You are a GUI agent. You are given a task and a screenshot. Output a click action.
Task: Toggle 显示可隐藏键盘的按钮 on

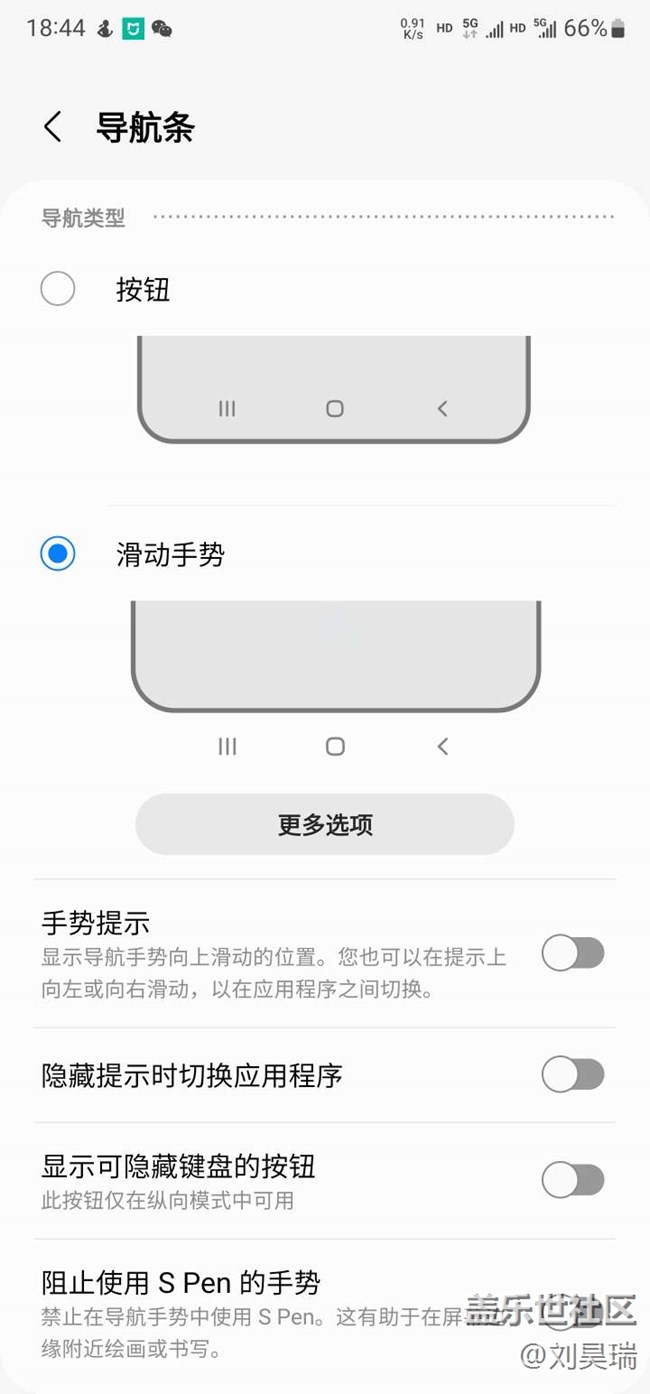(573, 1180)
